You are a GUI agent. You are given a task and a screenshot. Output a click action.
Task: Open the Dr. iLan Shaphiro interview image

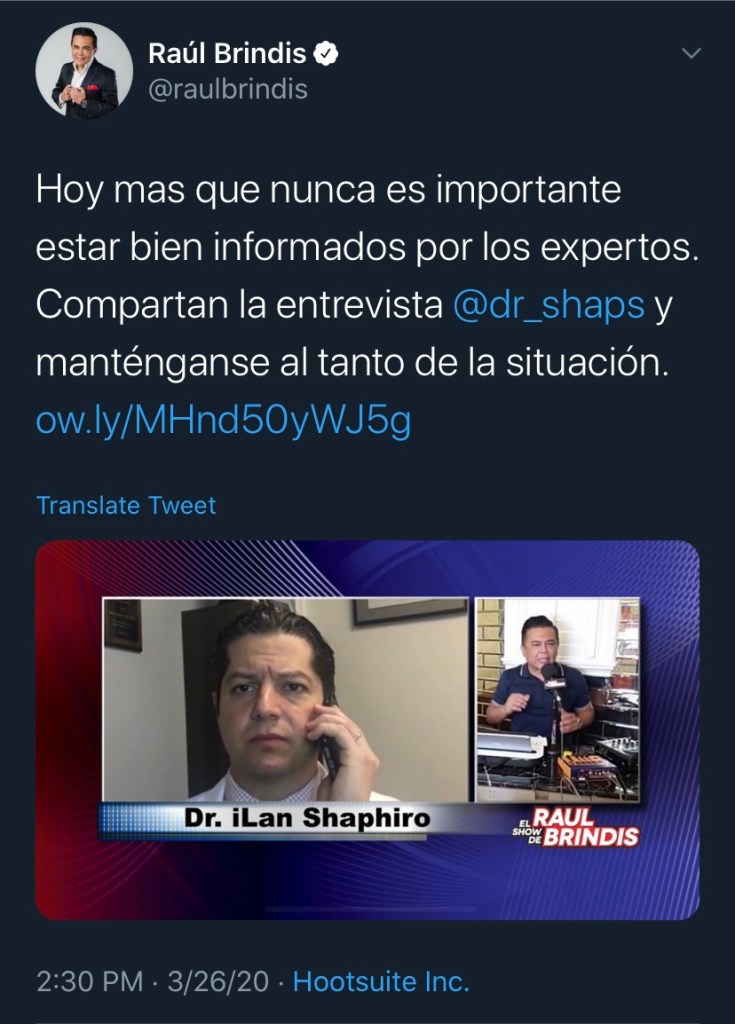[x=367, y=730]
